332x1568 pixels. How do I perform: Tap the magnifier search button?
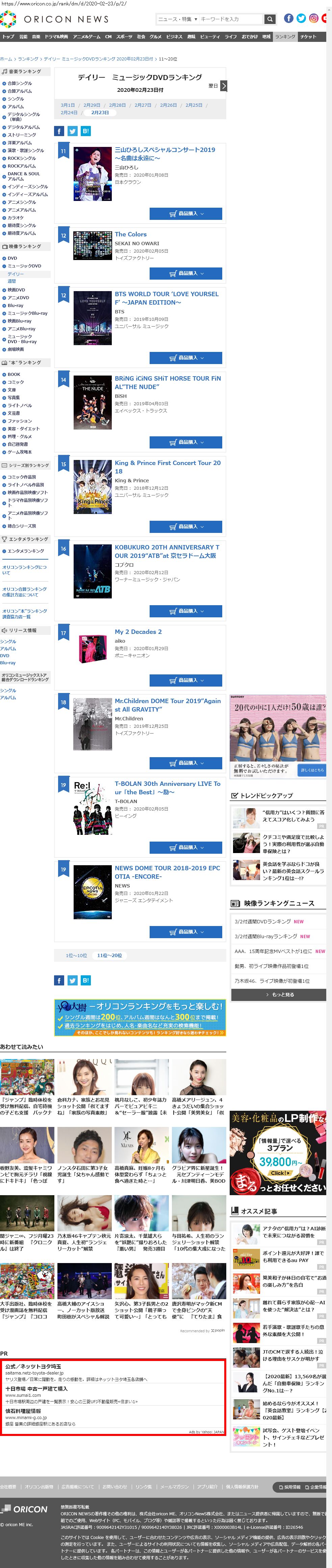tap(269, 20)
